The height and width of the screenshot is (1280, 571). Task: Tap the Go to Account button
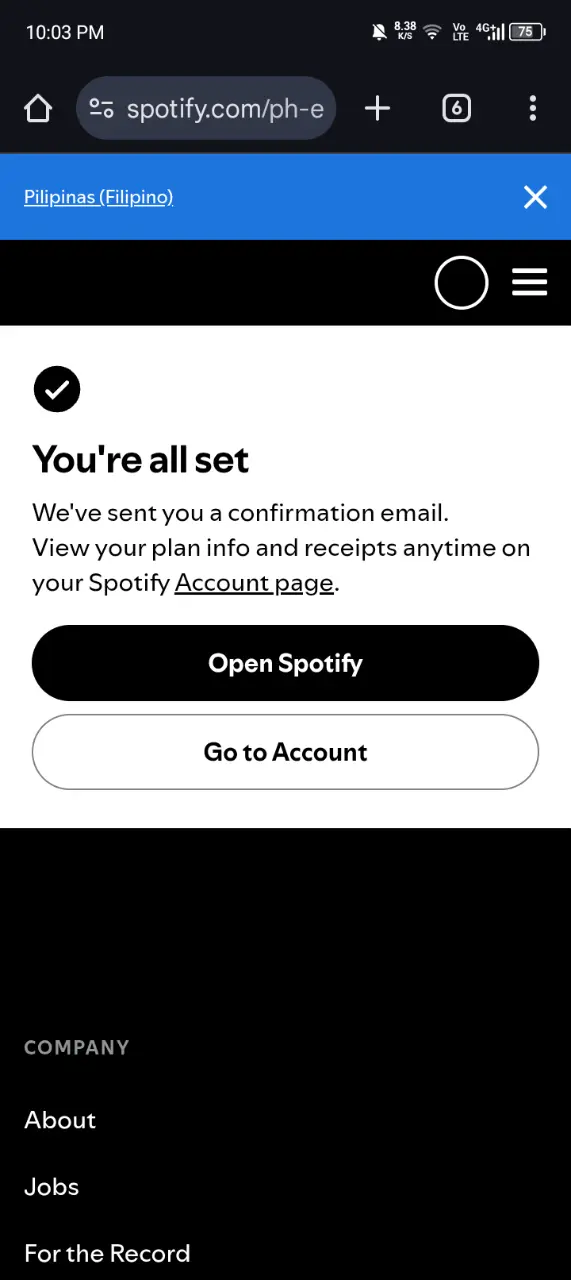(x=285, y=752)
